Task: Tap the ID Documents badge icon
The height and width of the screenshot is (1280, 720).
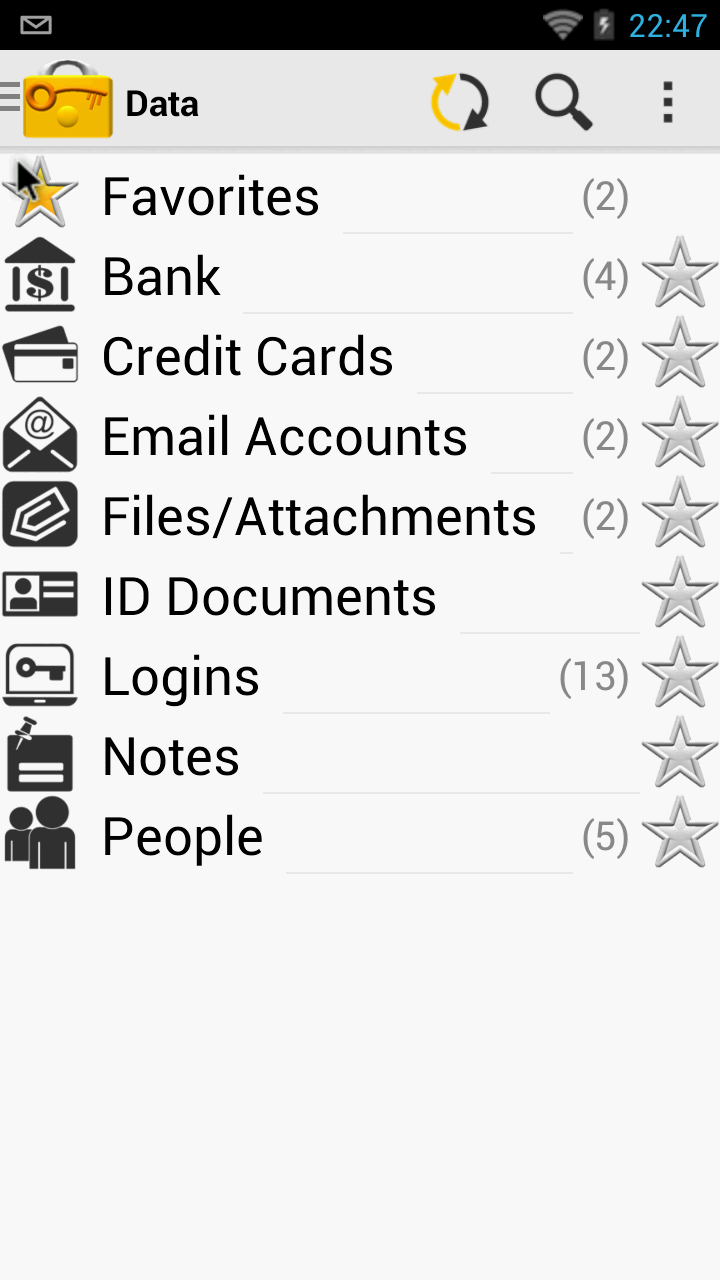Action: click(40, 595)
